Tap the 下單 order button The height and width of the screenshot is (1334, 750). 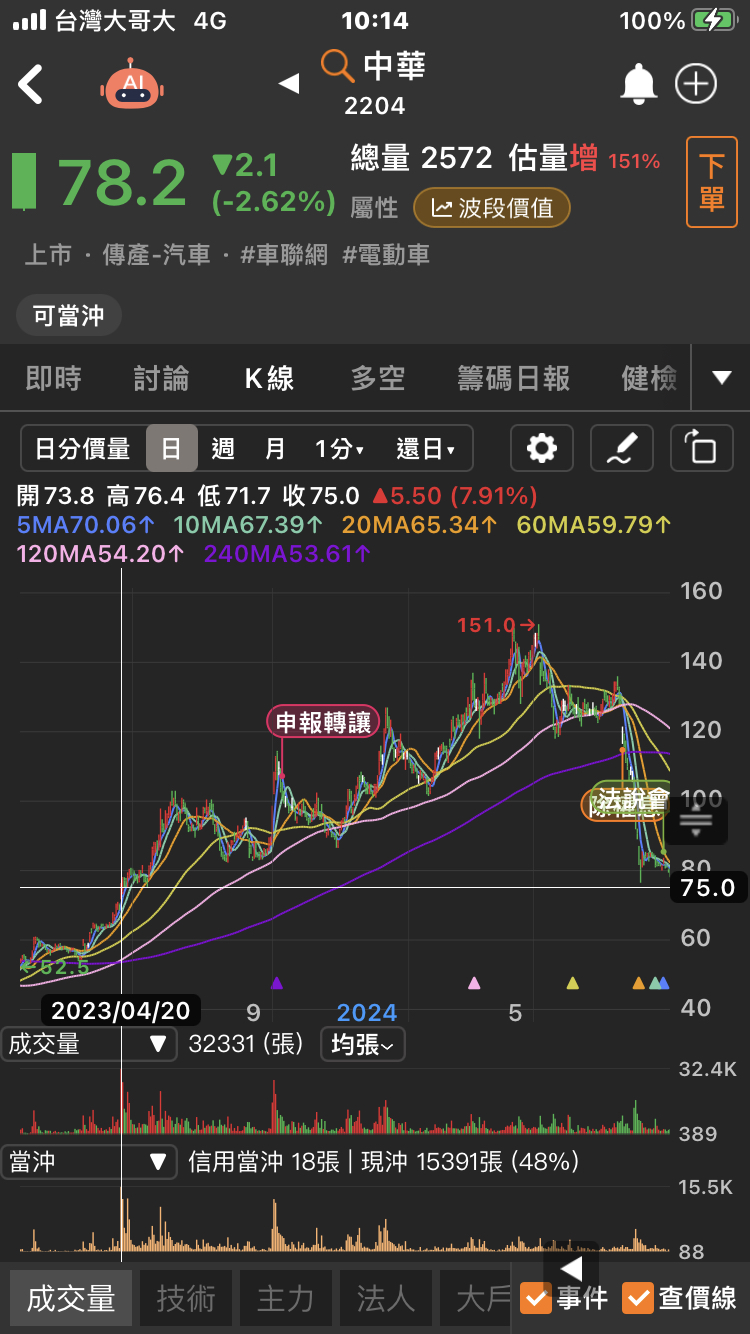click(711, 182)
